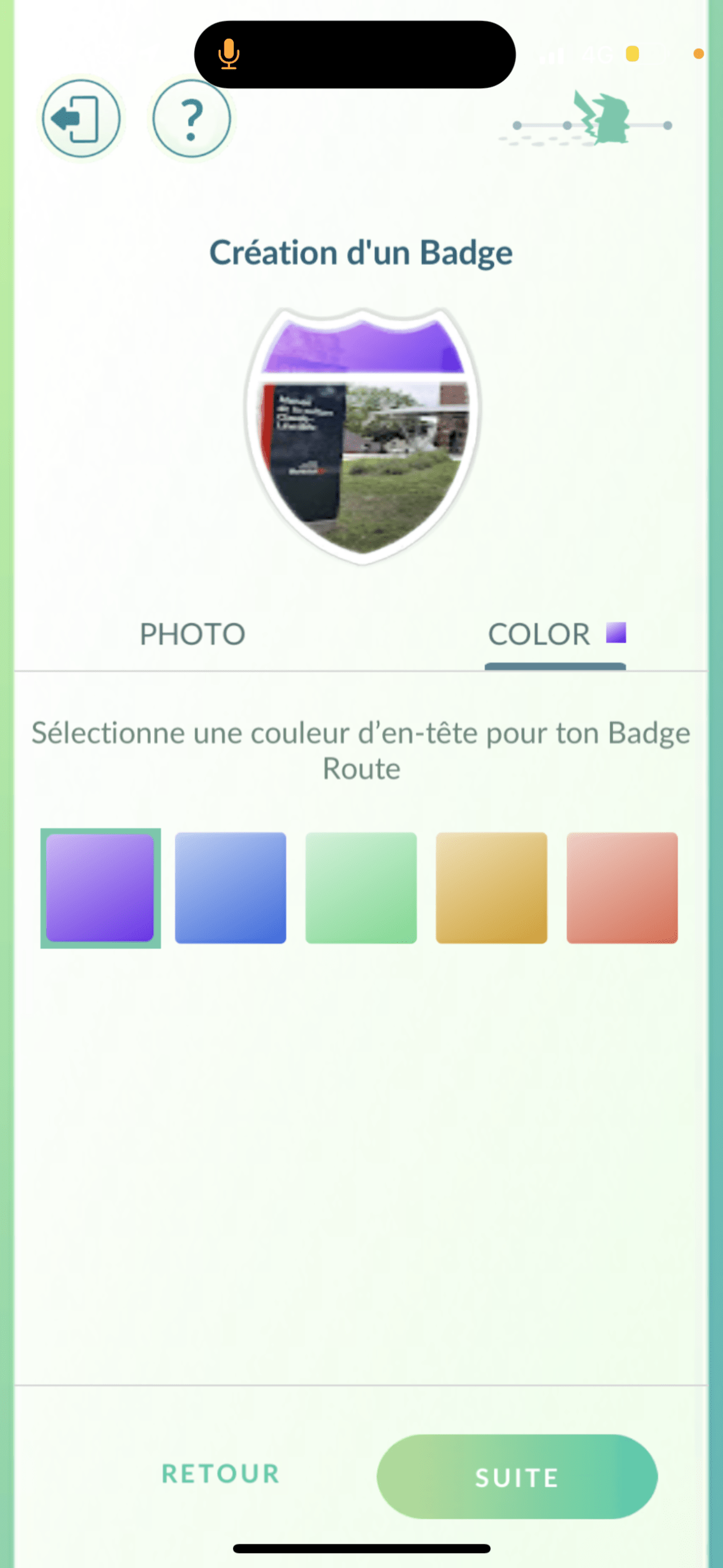Tap the exit icon at top left
Screen dimensions: 723x1568
tap(80, 118)
